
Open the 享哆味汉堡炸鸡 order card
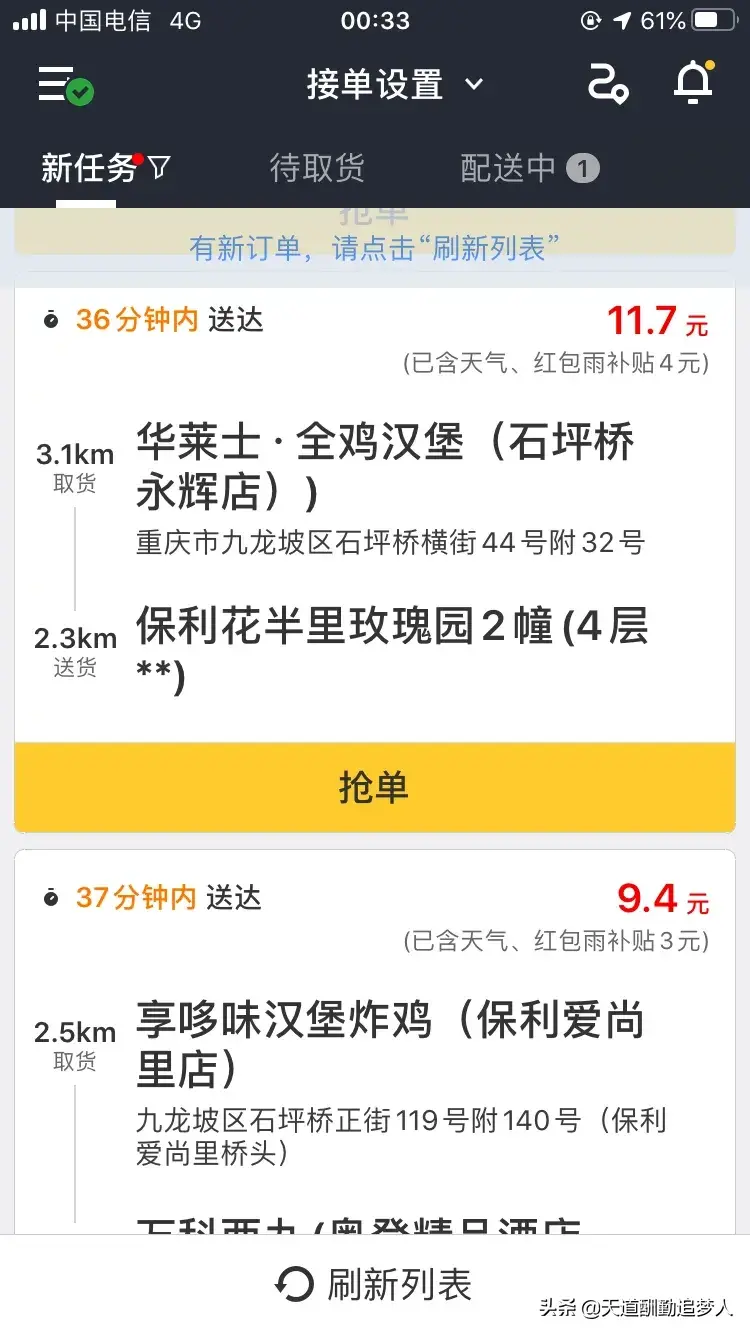pos(390,1045)
